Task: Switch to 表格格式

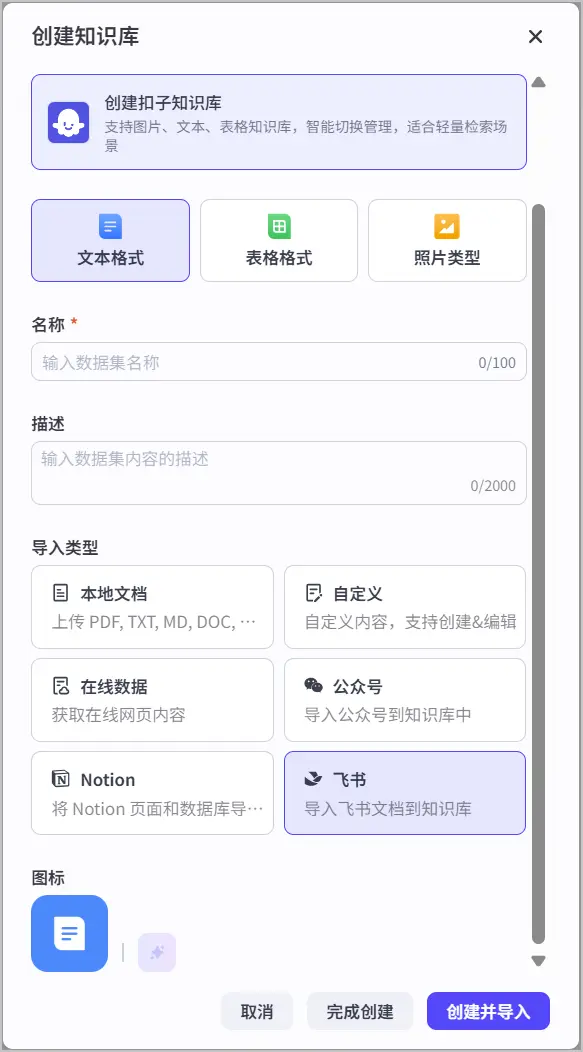Action: [x=278, y=240]
